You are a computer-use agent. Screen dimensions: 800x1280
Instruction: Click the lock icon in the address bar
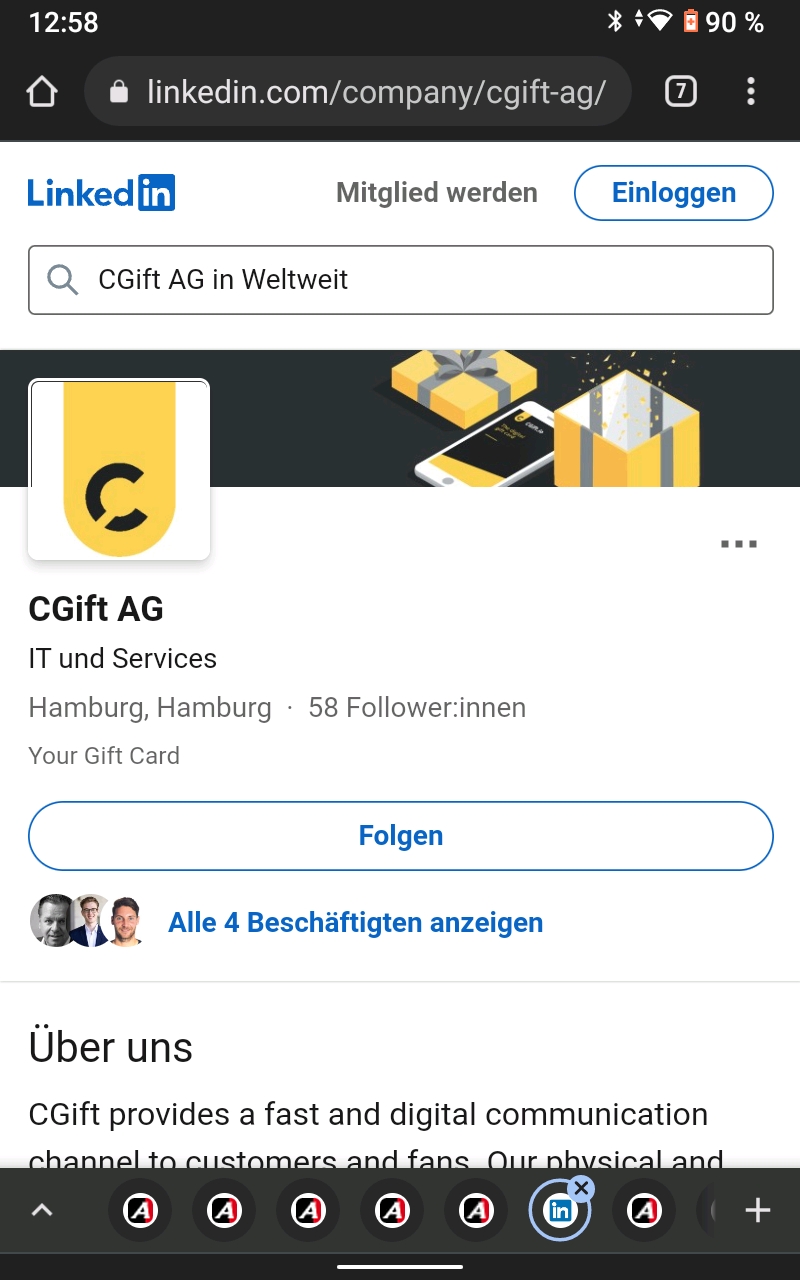[x=119, y=91]
